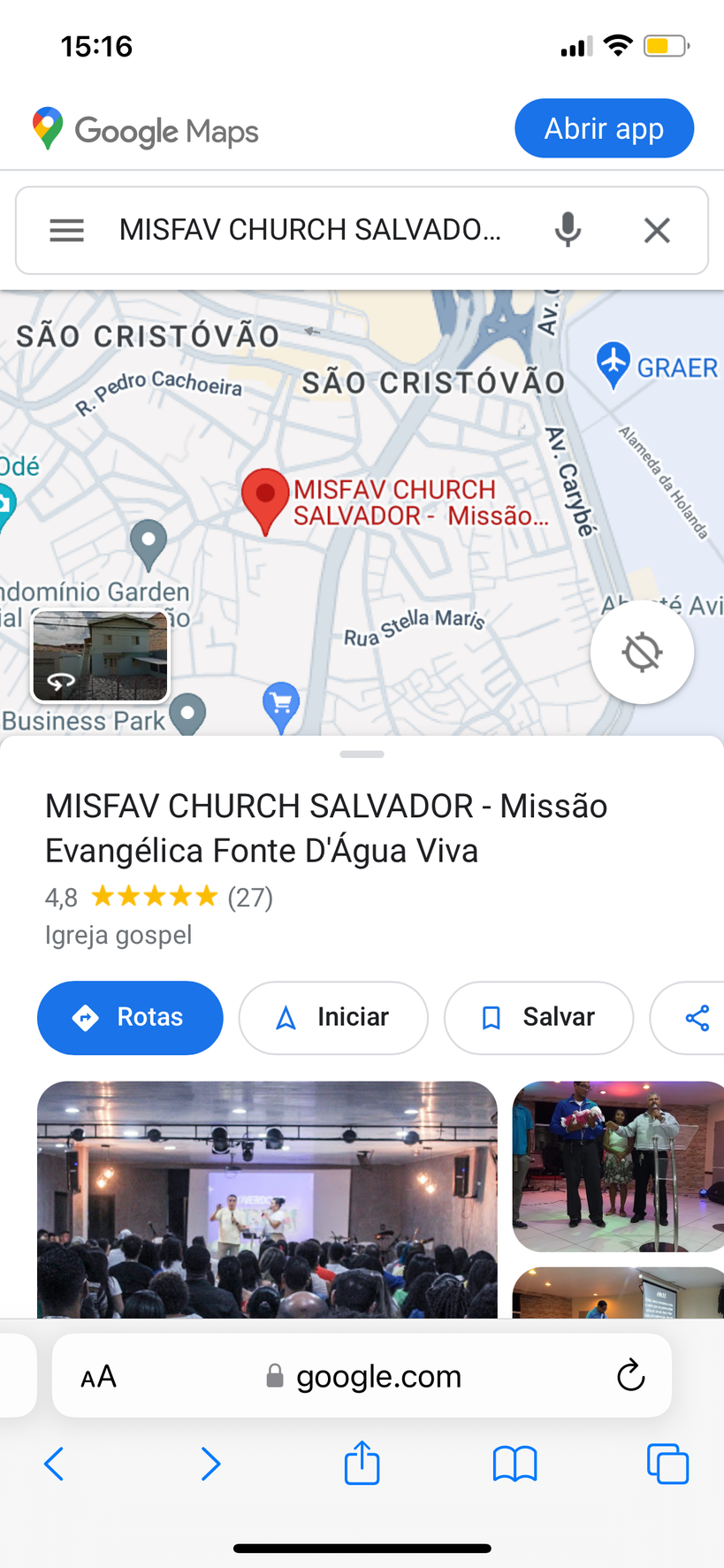724x1568 pixels.
Task: Open Safari reader AA options
Action: coord(98,1377)
